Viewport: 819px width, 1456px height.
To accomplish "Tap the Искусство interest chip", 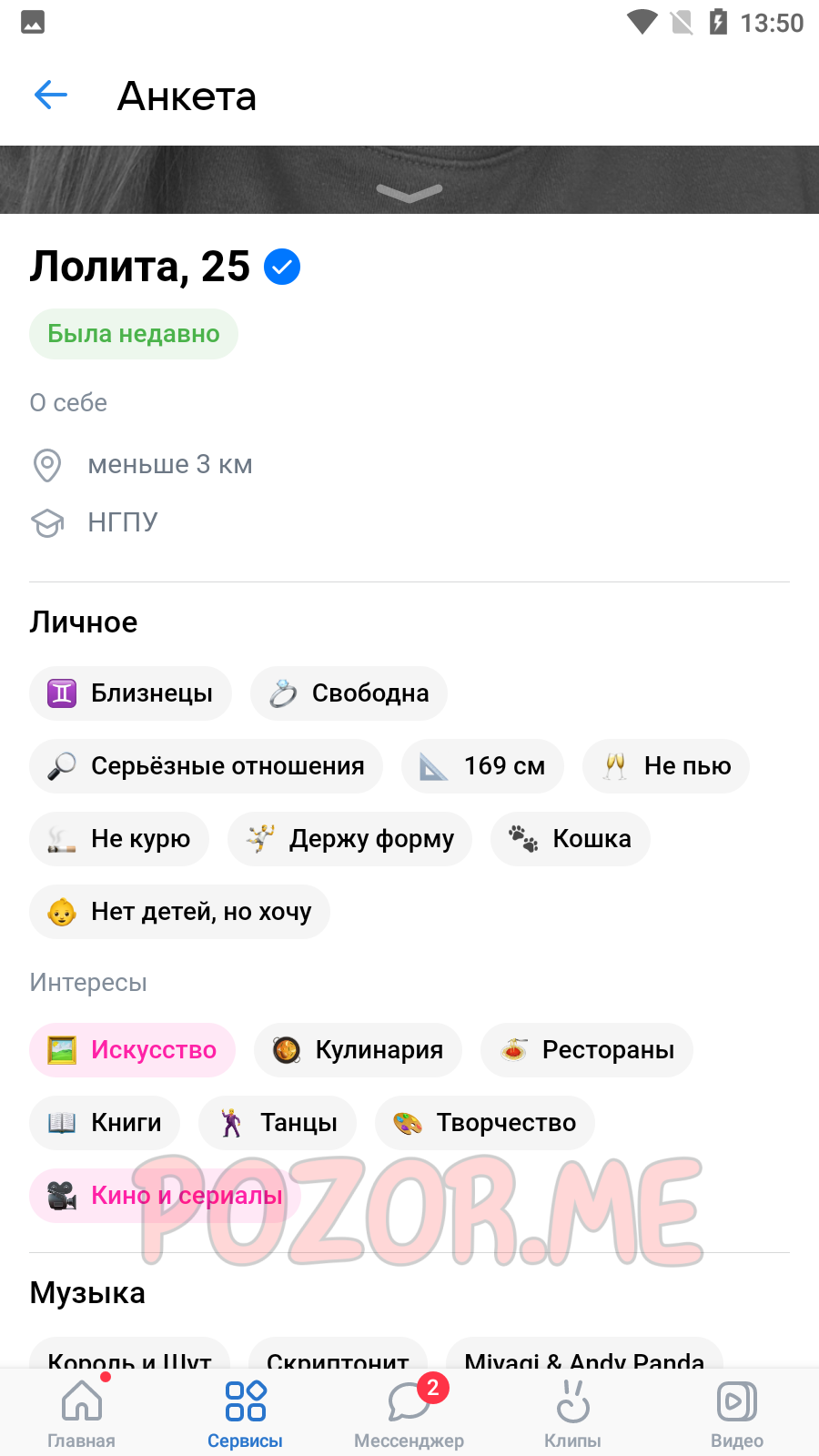I will (x=132, y=1050).
